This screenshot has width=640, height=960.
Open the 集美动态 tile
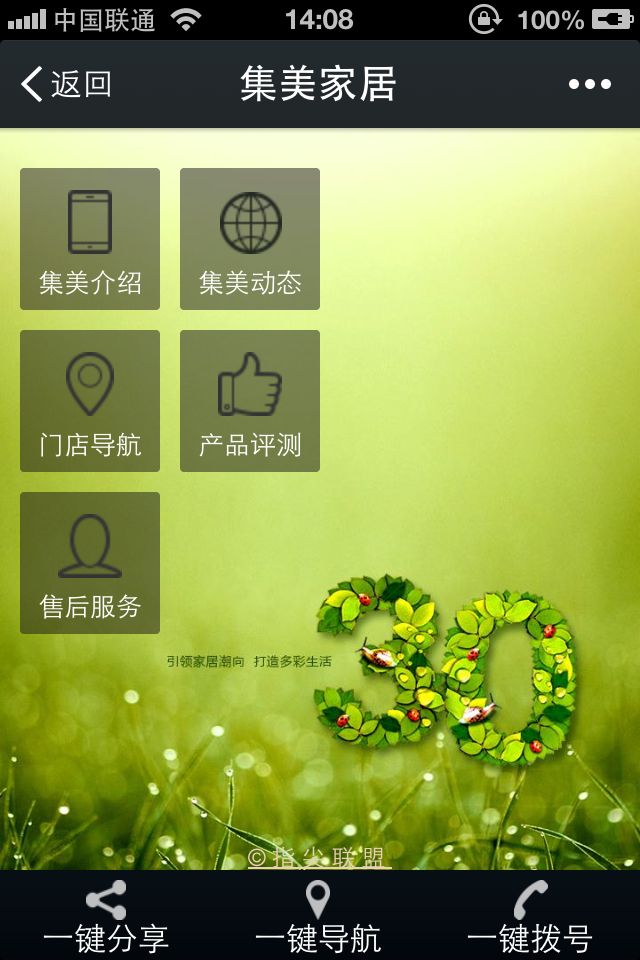250,239
